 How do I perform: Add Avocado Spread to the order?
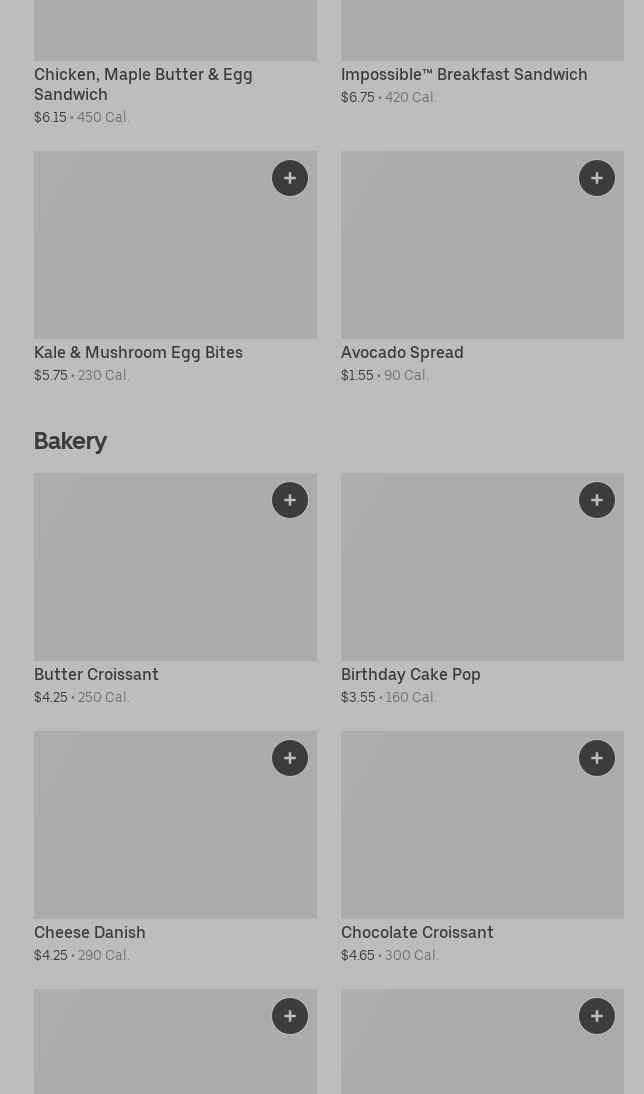click(x=597, y=178)
